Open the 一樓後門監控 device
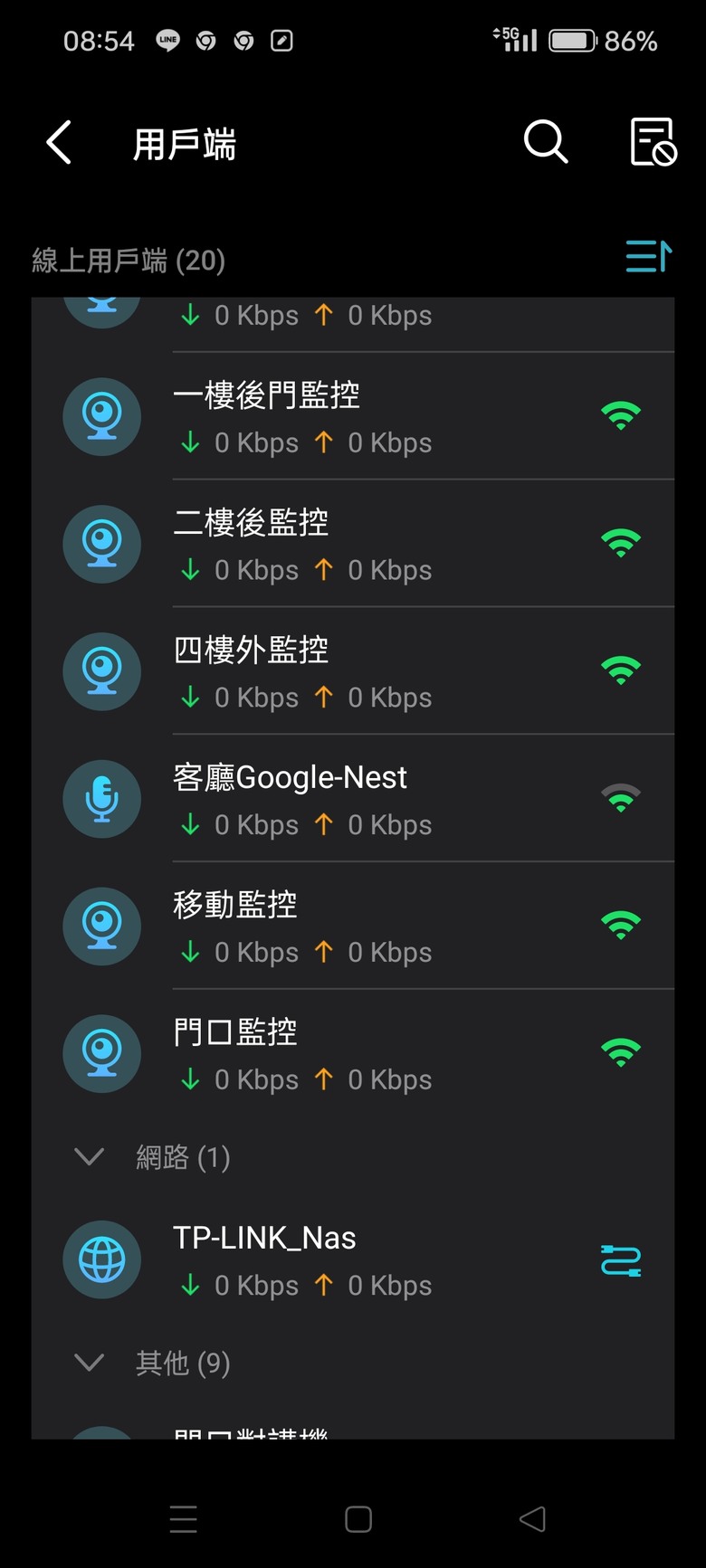This screenshot has width=706, height=1568. 353,416
